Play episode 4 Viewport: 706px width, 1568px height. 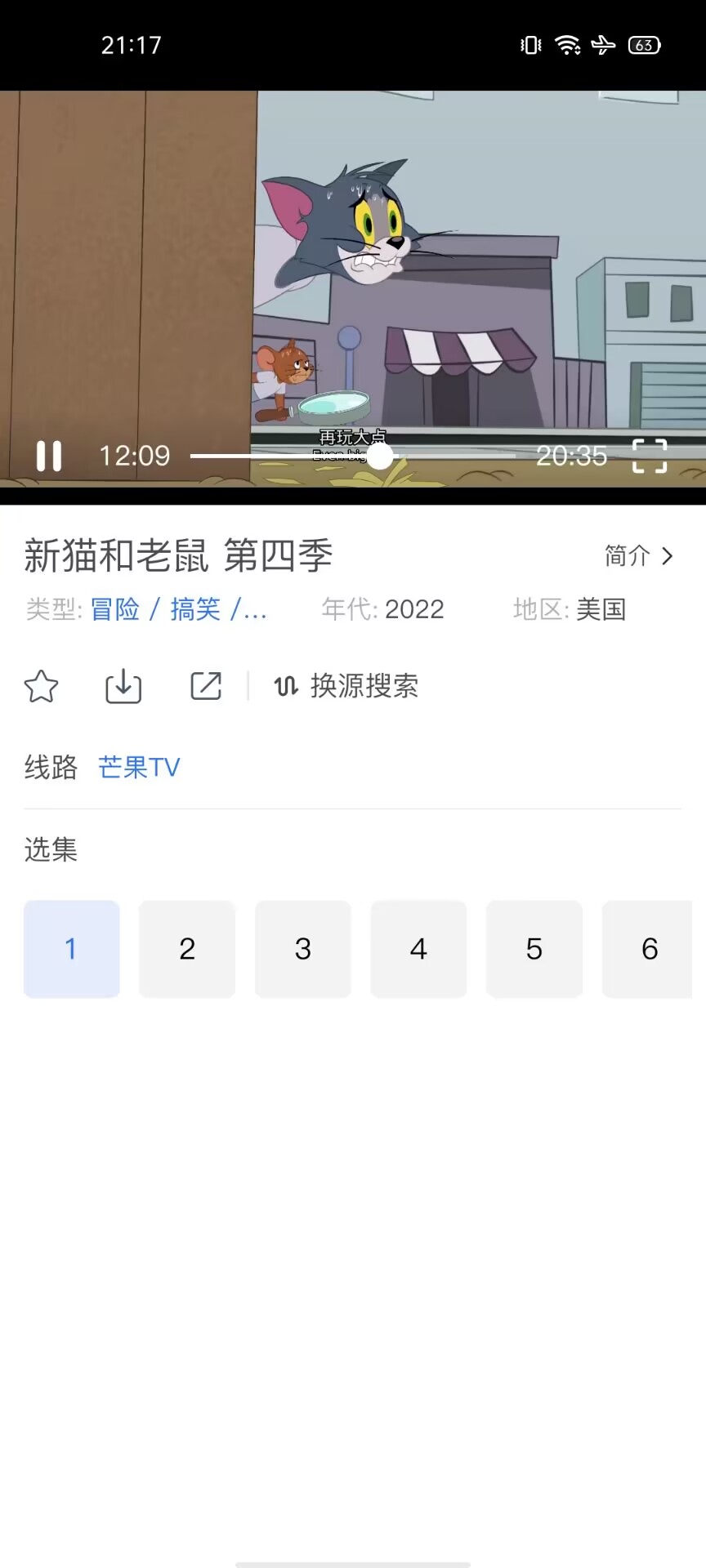click(418, 949)
